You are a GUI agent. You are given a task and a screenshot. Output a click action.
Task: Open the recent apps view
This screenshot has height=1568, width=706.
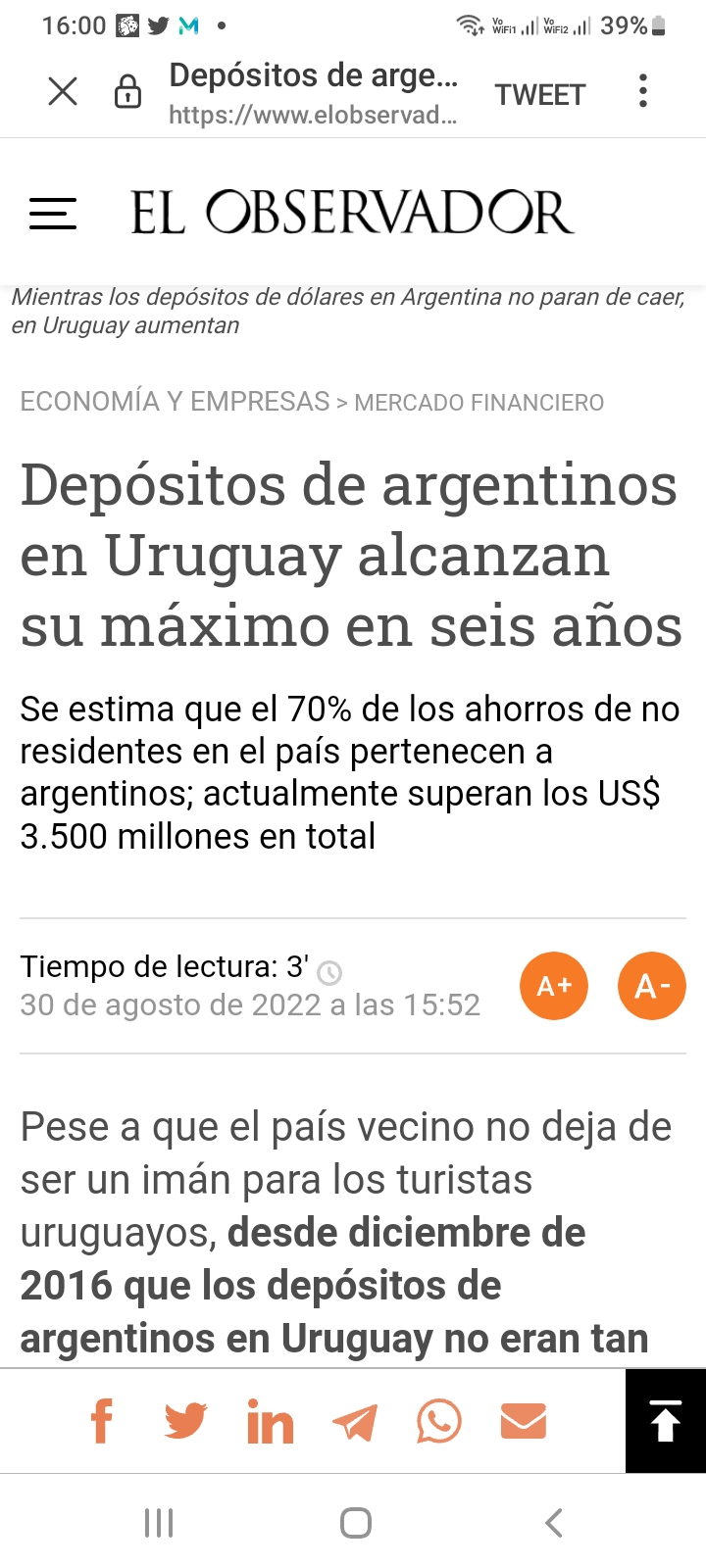[159, 1523]
